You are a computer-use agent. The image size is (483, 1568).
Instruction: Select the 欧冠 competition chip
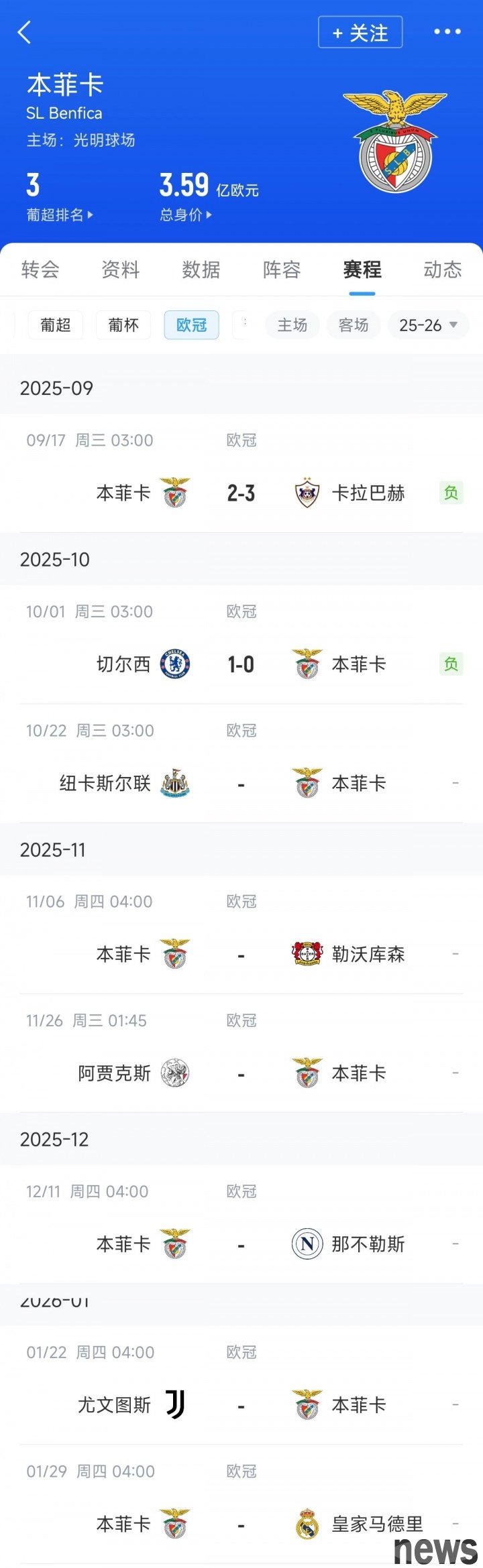tap(192, 325)
